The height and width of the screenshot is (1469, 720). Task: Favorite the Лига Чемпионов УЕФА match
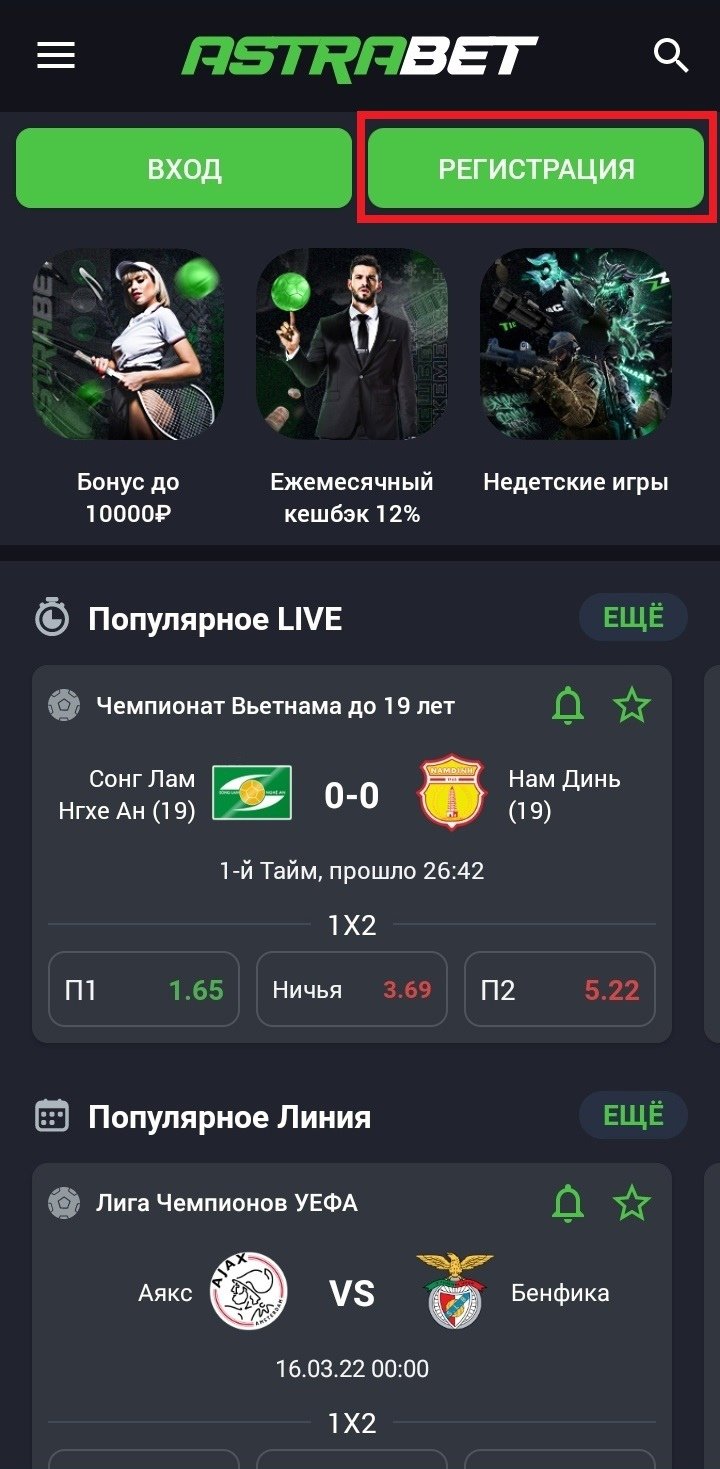(632, 1202)
